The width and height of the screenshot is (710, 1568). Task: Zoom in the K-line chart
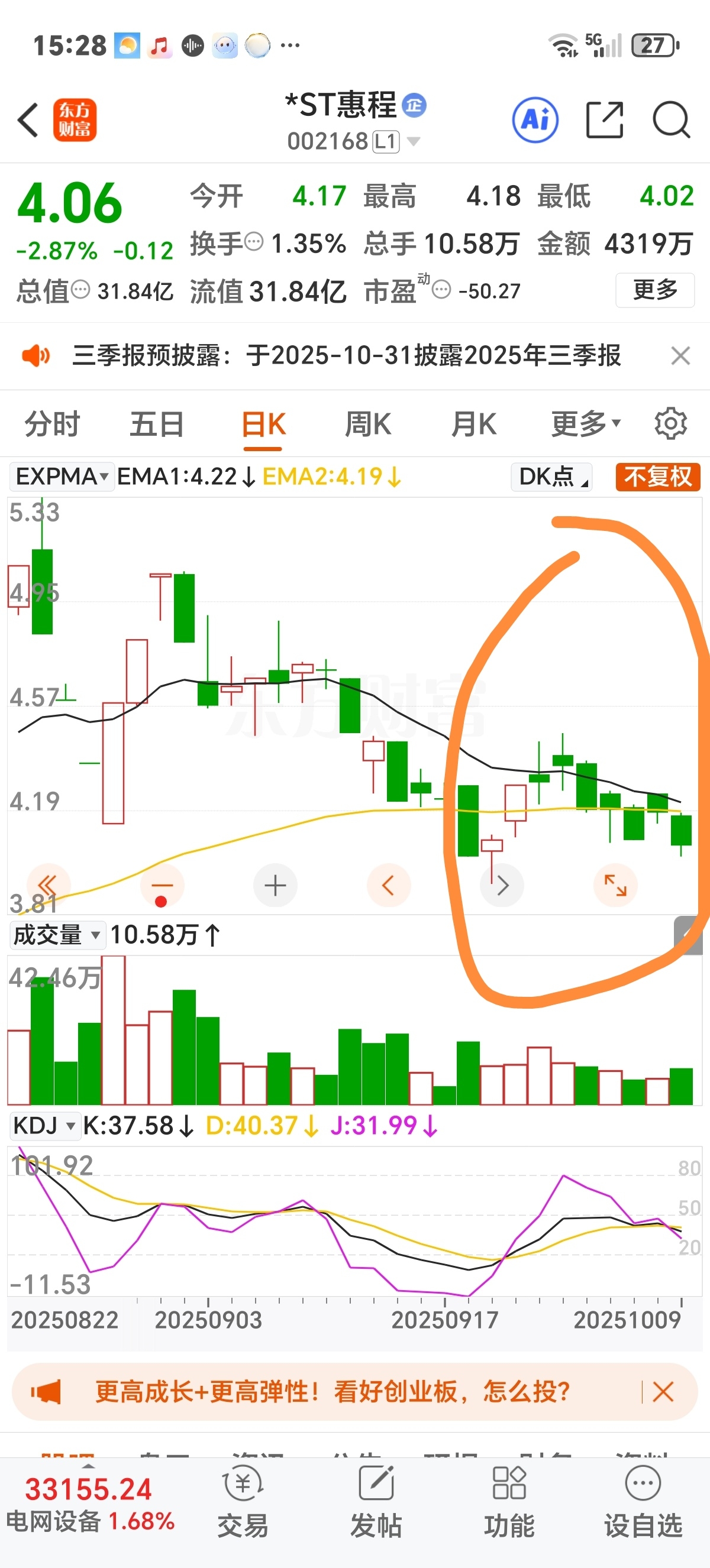coord(275,885)
